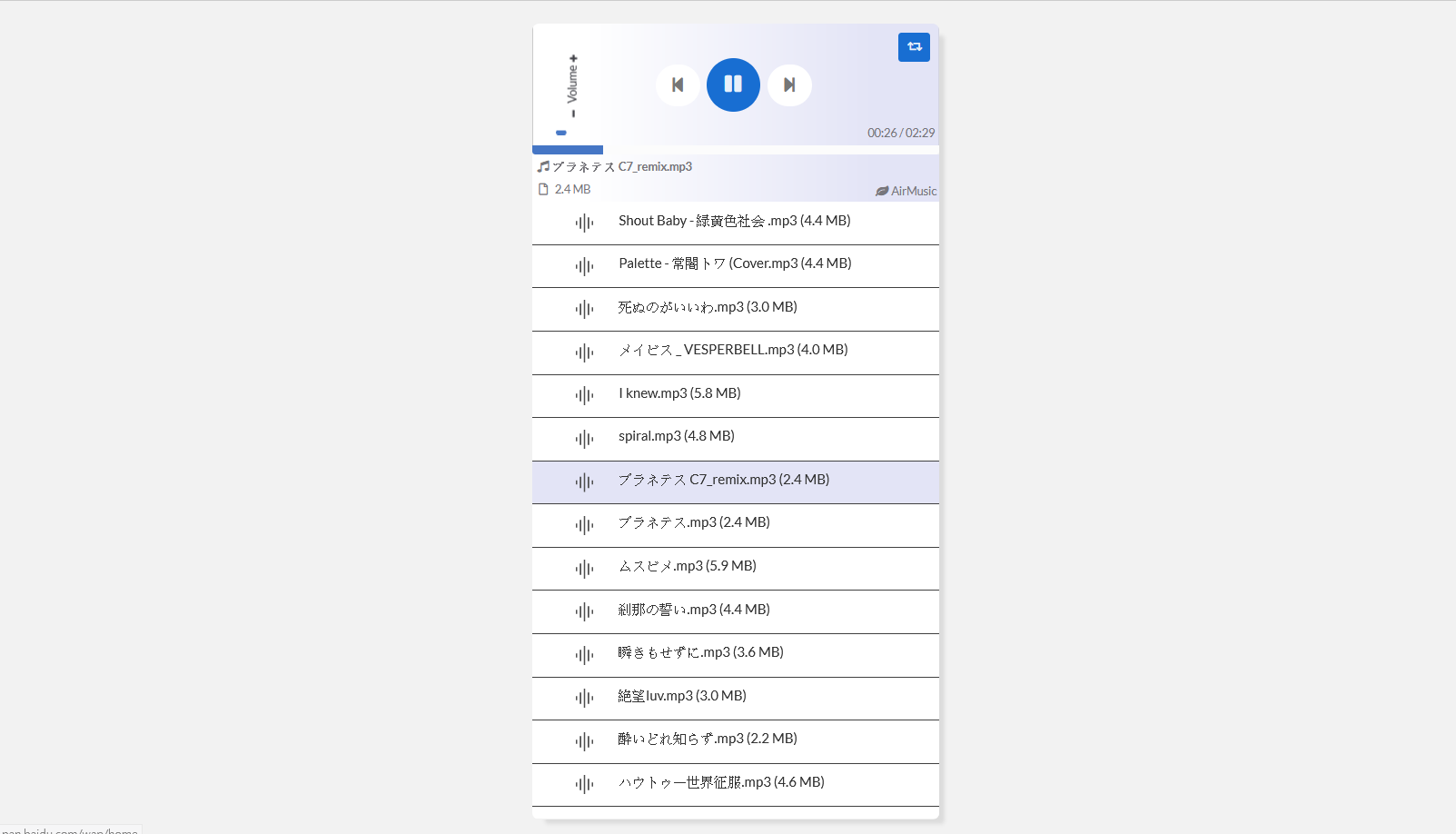
Task: Play ハウトゥー世界征服.mp3
Action: click(720, 783)
